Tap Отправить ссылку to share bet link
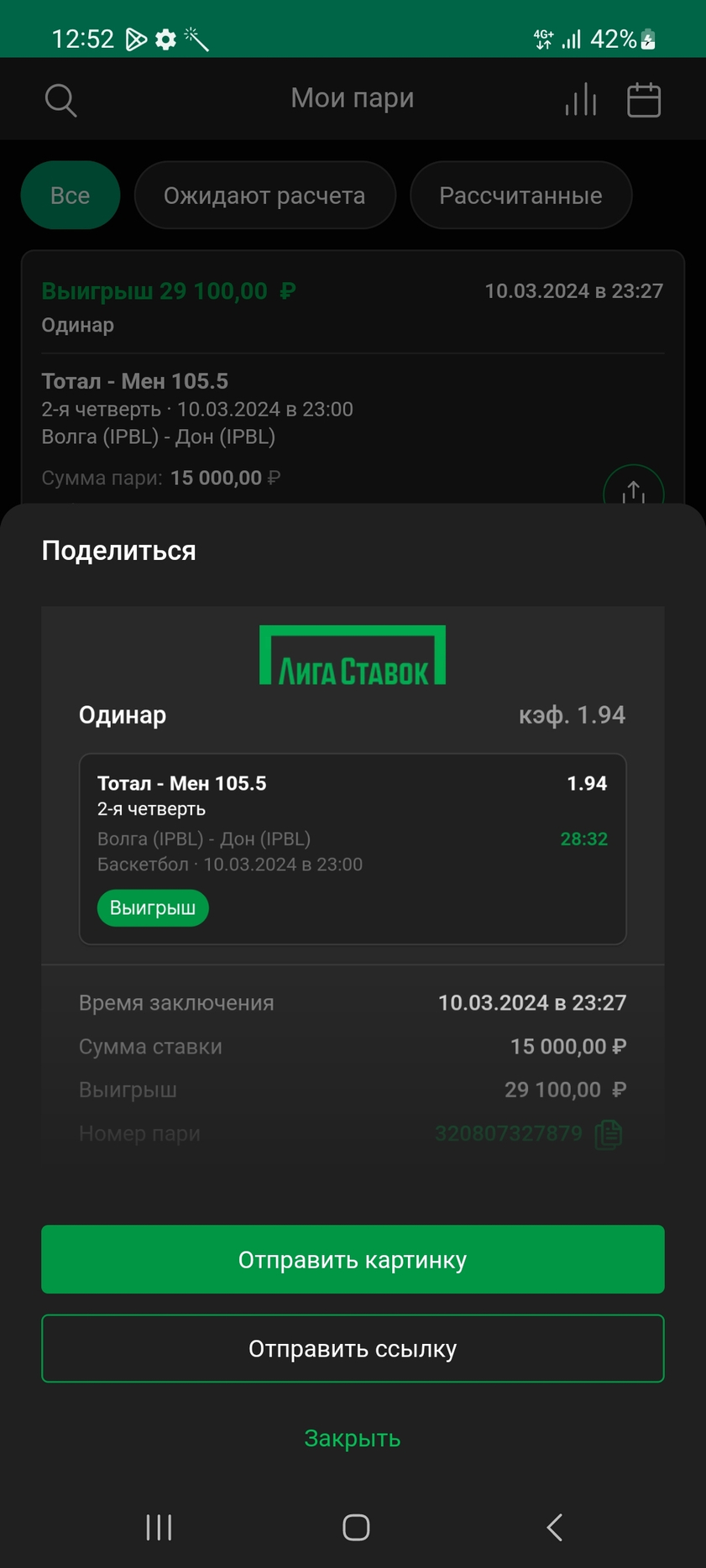706x1568 pixels. pyautogui.click(x=353, y=1348)
